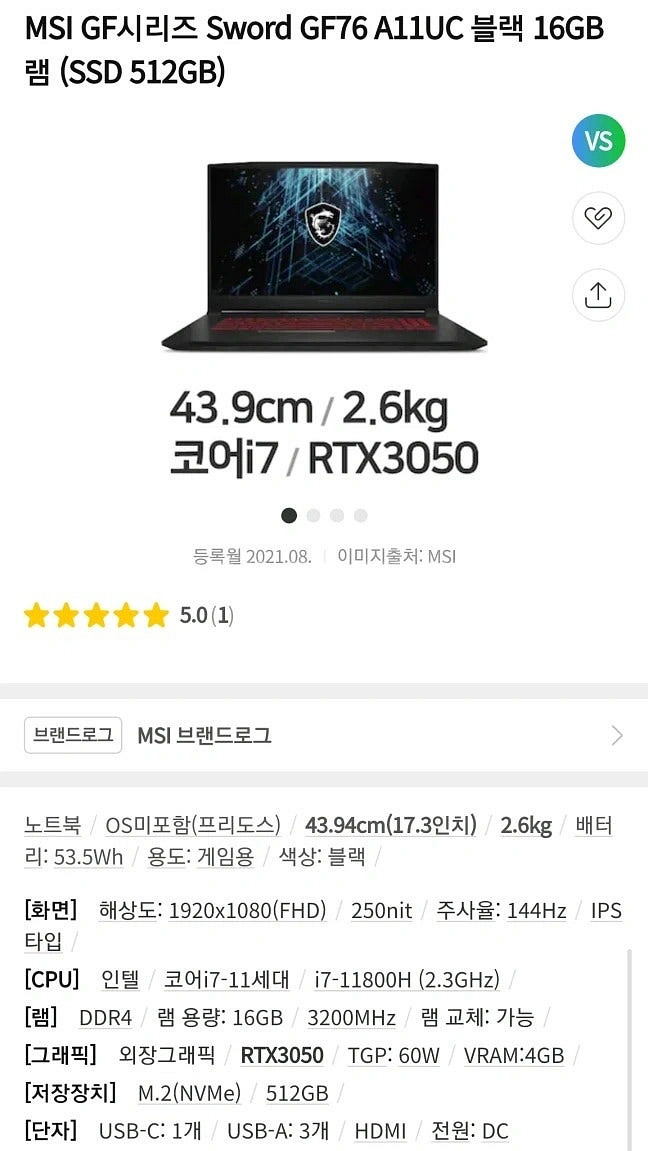The height and width of the screenshot is (1151, 648).
Task: Tap the 주사율: 144Hz spec link
Action: (501, 910)
